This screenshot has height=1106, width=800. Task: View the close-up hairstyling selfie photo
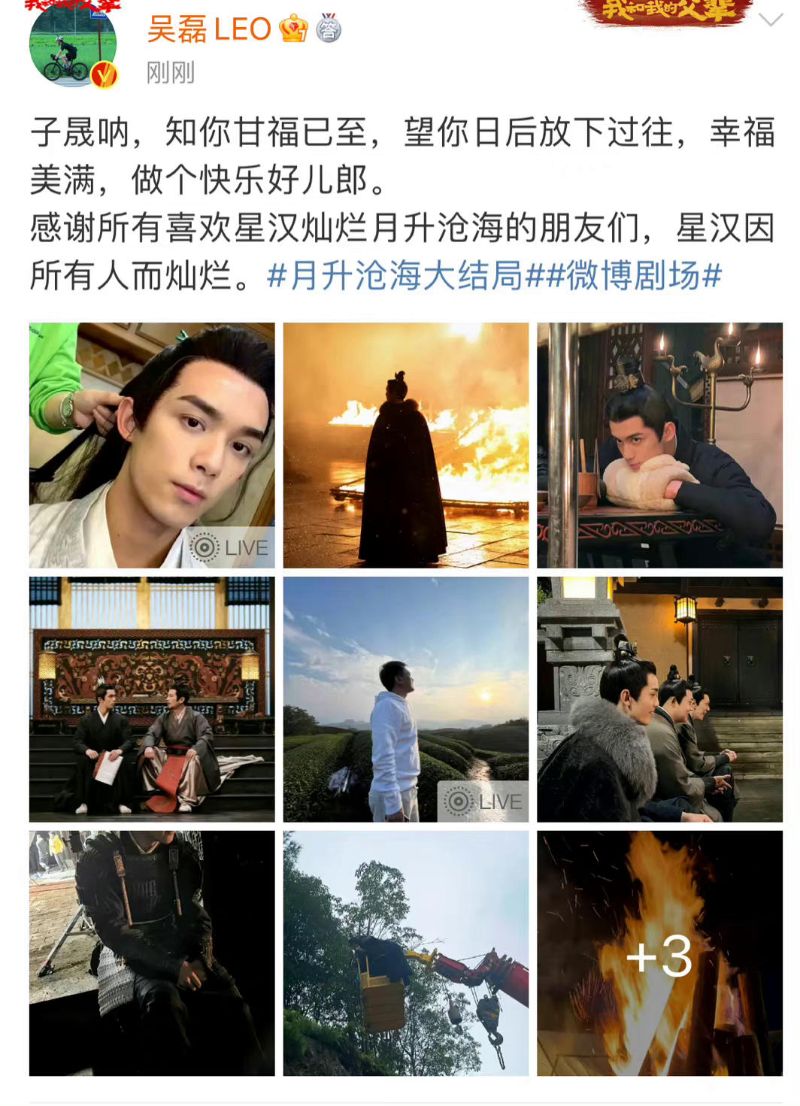click(x=152, y=445)
